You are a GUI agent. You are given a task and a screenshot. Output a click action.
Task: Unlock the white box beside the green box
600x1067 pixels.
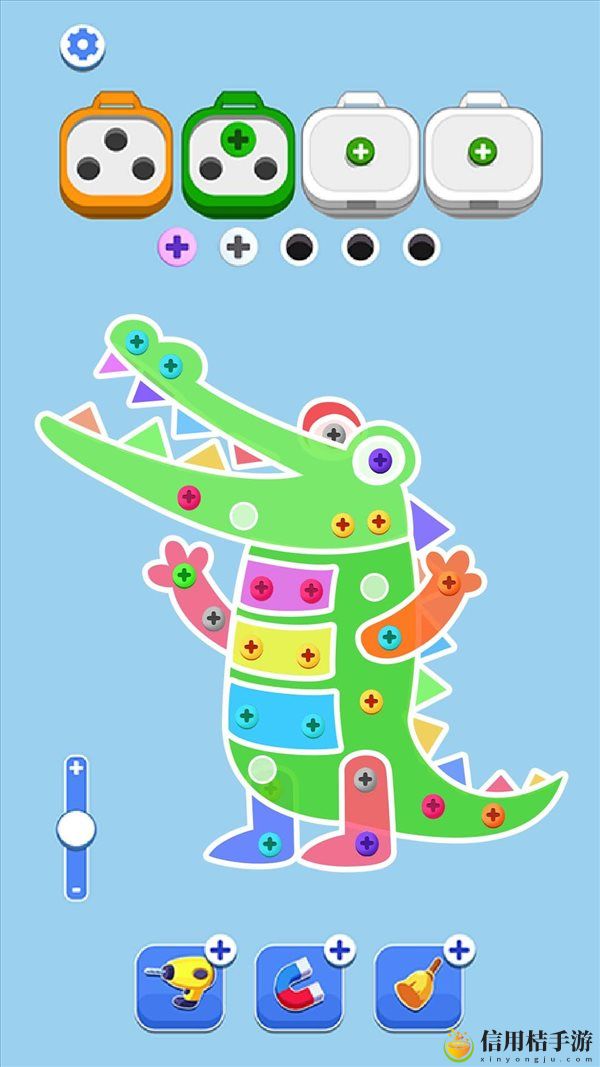point(360,152)
